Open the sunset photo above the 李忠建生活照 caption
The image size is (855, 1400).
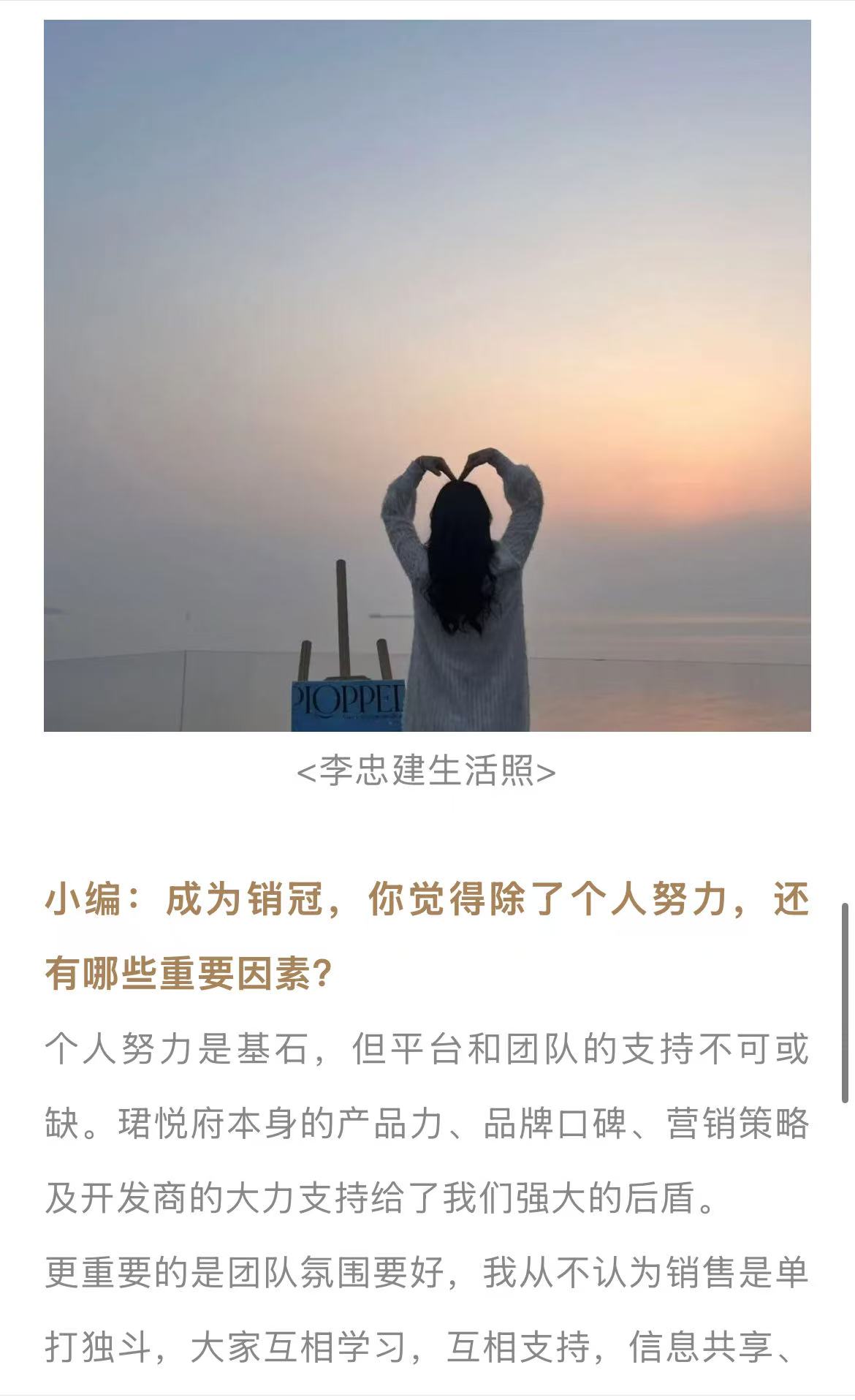pyautogui.click(x=427, y=376)
